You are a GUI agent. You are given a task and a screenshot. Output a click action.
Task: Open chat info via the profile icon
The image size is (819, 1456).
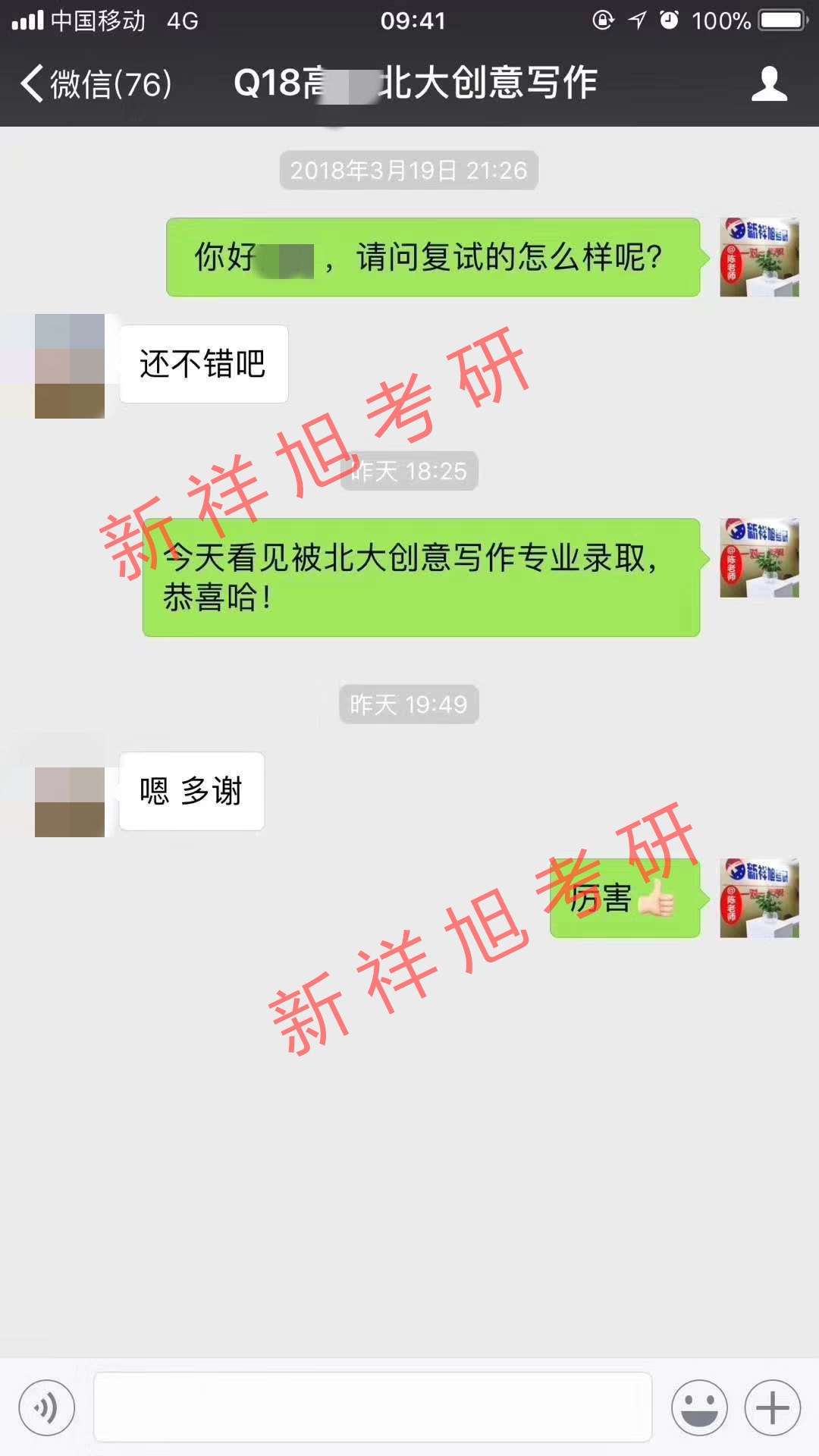click(769, 83)
